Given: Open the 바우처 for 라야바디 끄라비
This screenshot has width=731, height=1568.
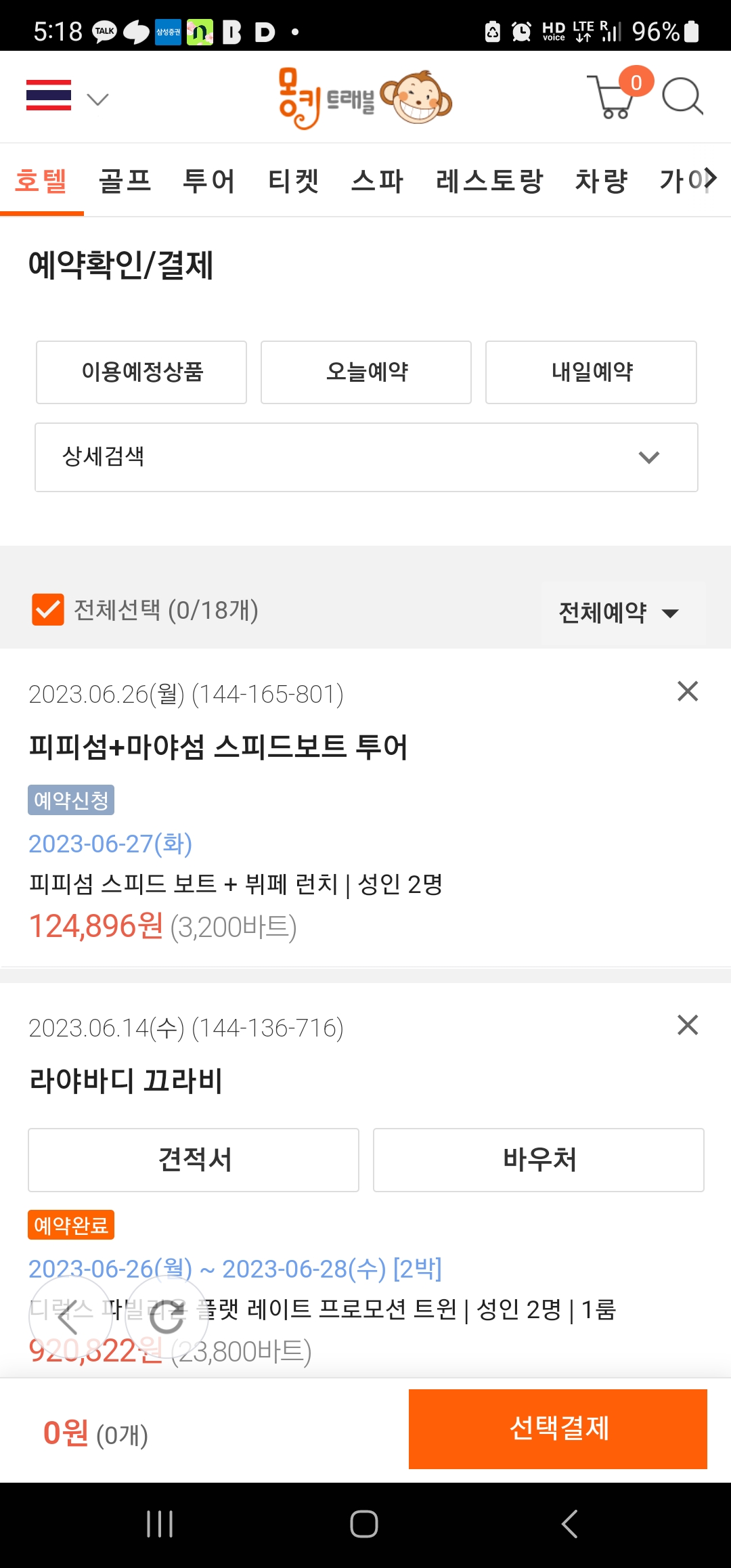Looking at the screenshot, I should tap(539, 1160).
